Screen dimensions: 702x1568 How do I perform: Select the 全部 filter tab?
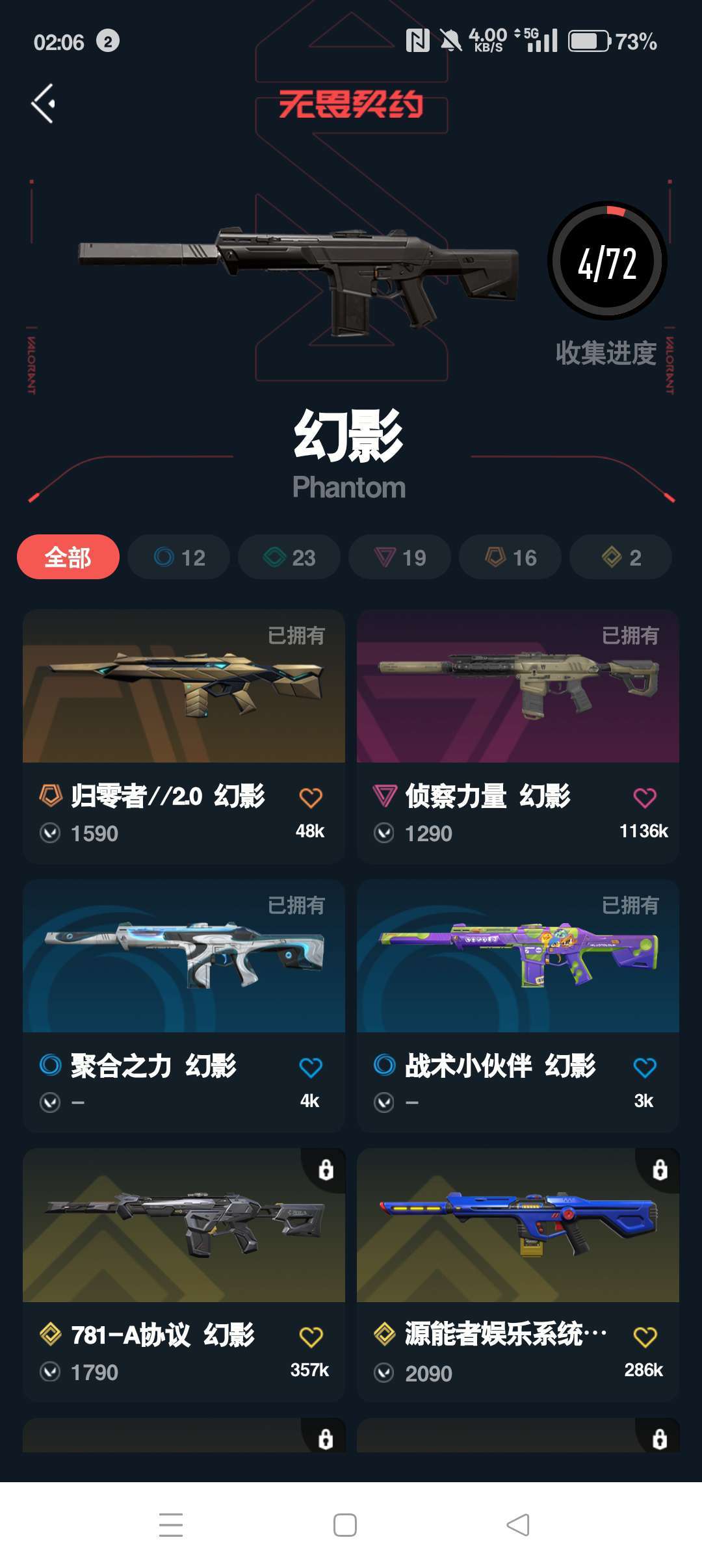click(x=68, y=557)
